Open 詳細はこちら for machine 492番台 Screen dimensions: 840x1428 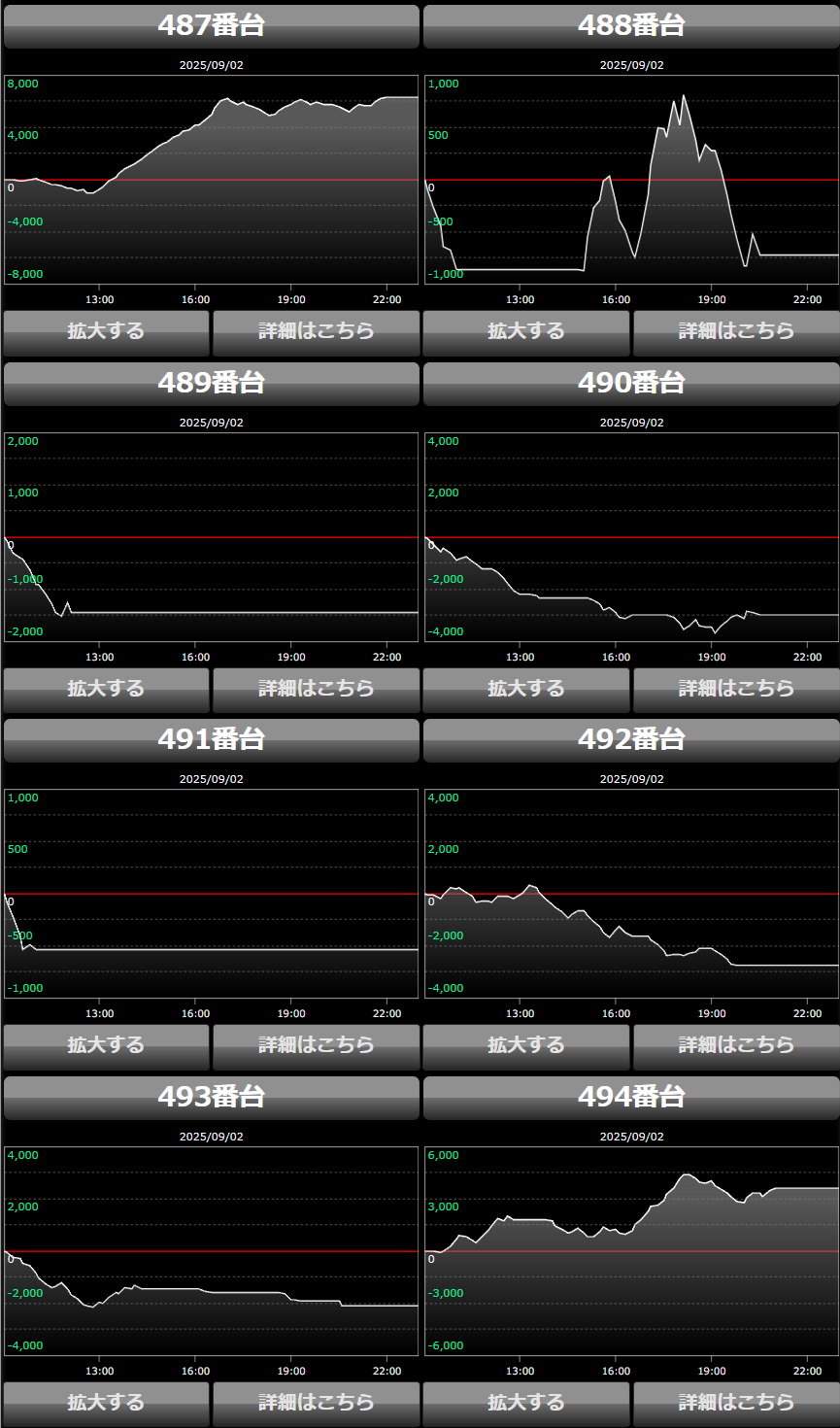[x=736, y=1047]
